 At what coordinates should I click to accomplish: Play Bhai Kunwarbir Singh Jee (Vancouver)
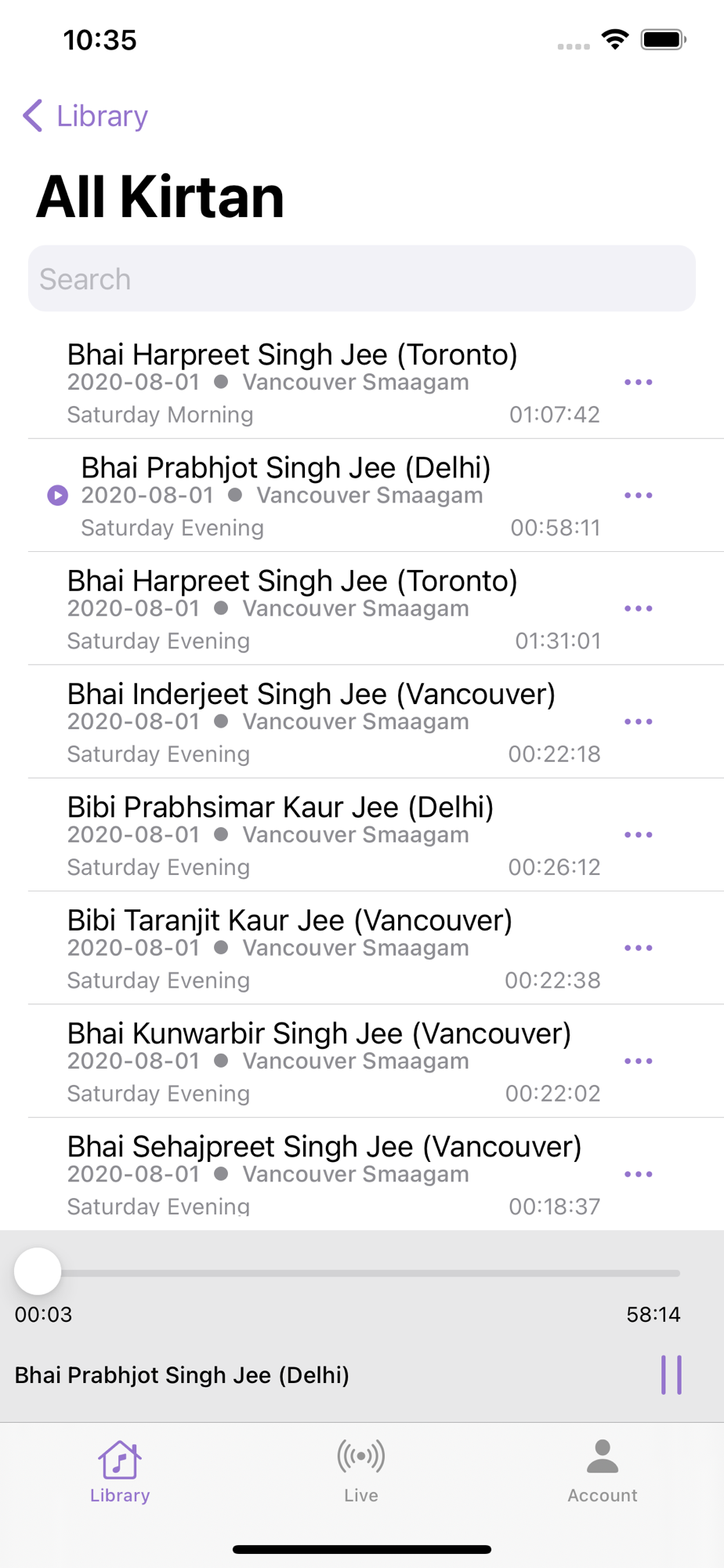[313, 1062]
